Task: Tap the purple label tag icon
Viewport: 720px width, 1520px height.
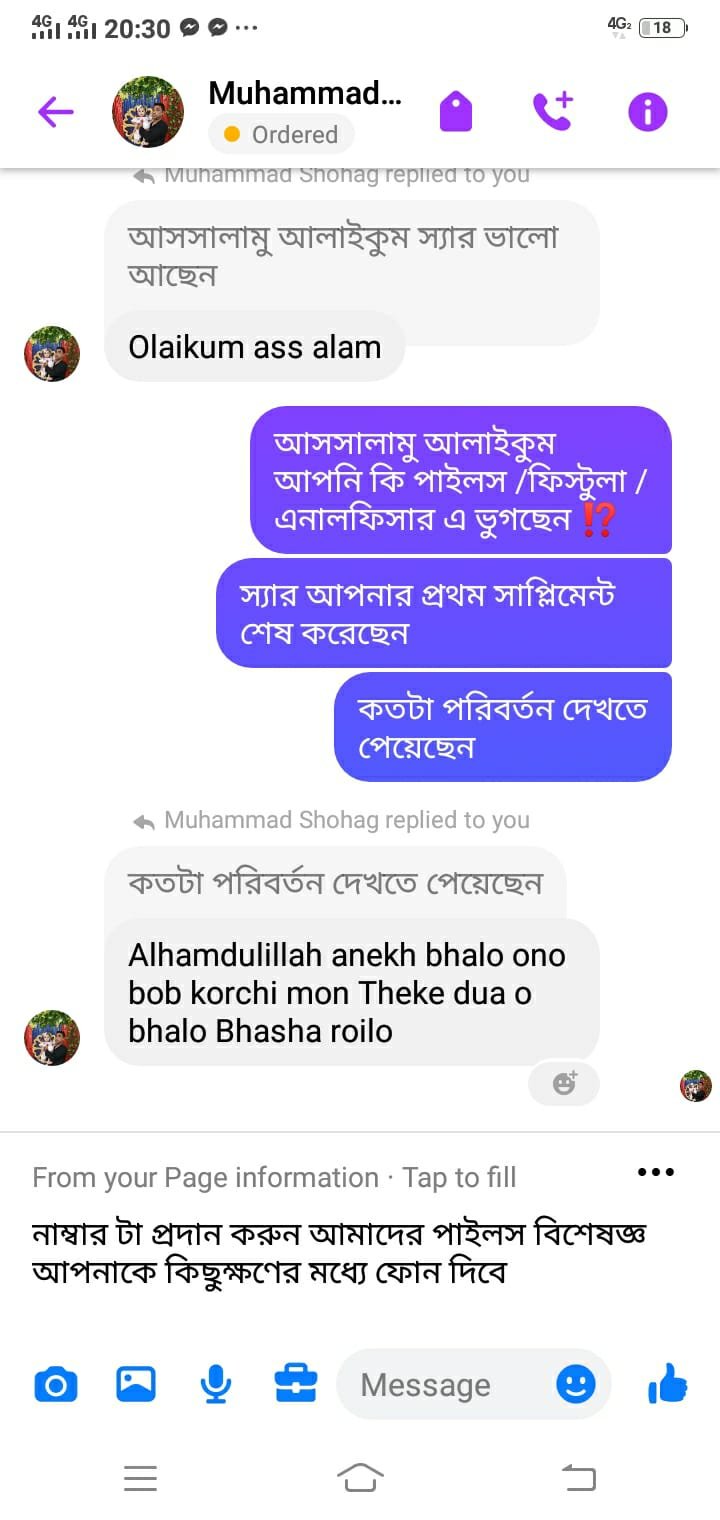Action: [x=455, y=112]
